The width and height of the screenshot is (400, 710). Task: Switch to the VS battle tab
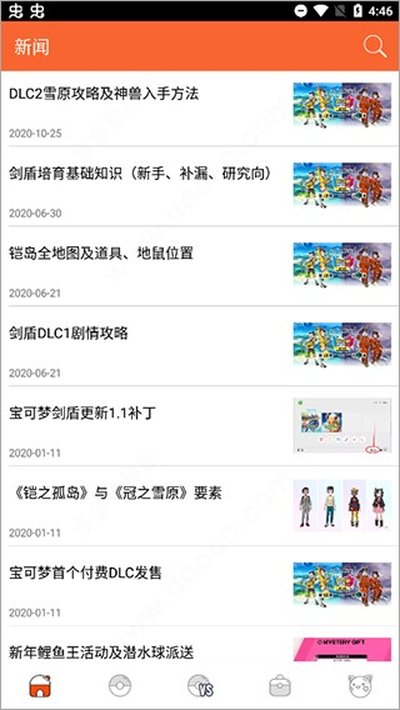tap(200, 686)
